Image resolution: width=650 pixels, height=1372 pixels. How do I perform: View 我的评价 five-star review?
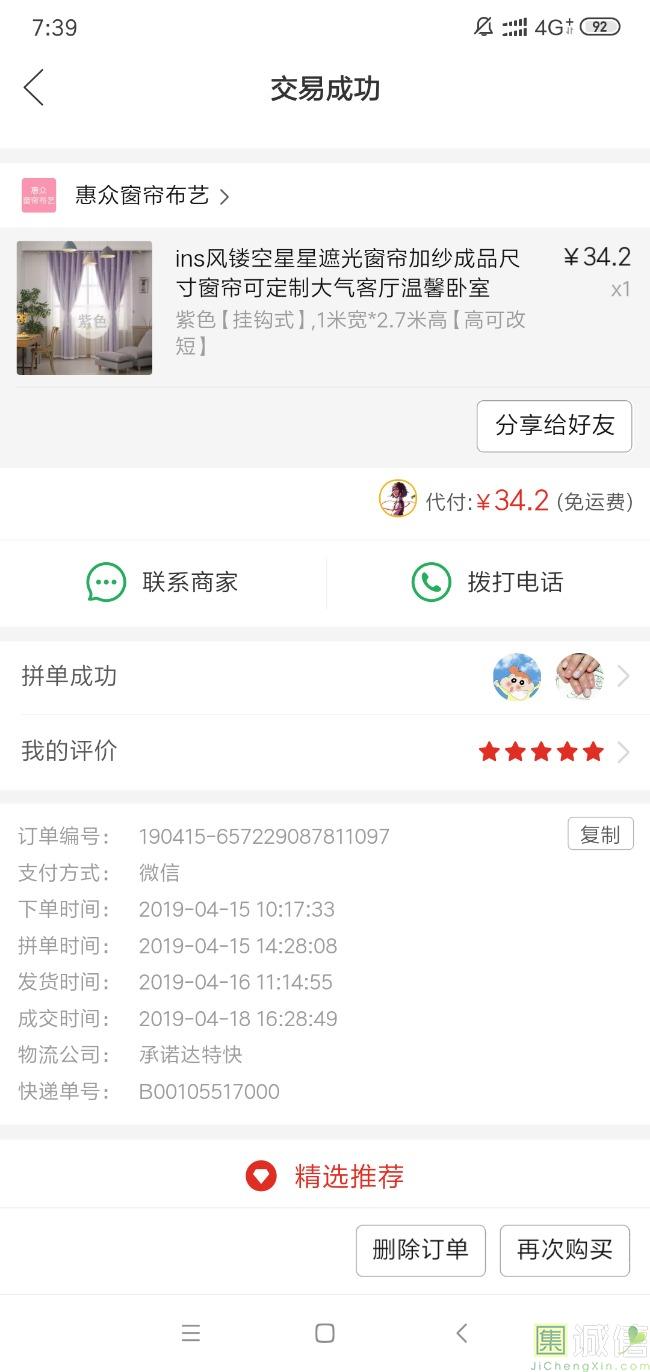coord(324,751)
